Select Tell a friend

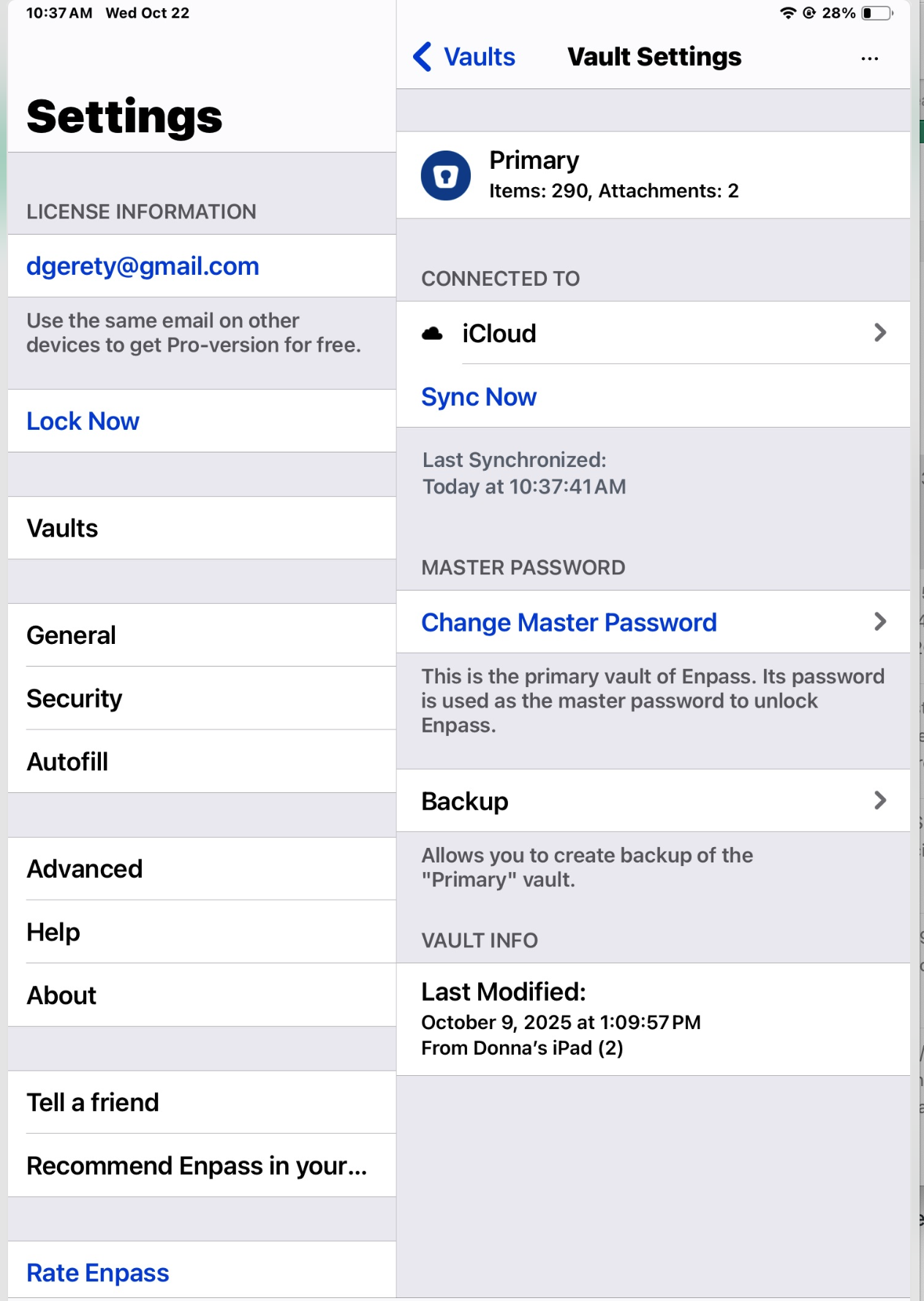click(202, 1102)
